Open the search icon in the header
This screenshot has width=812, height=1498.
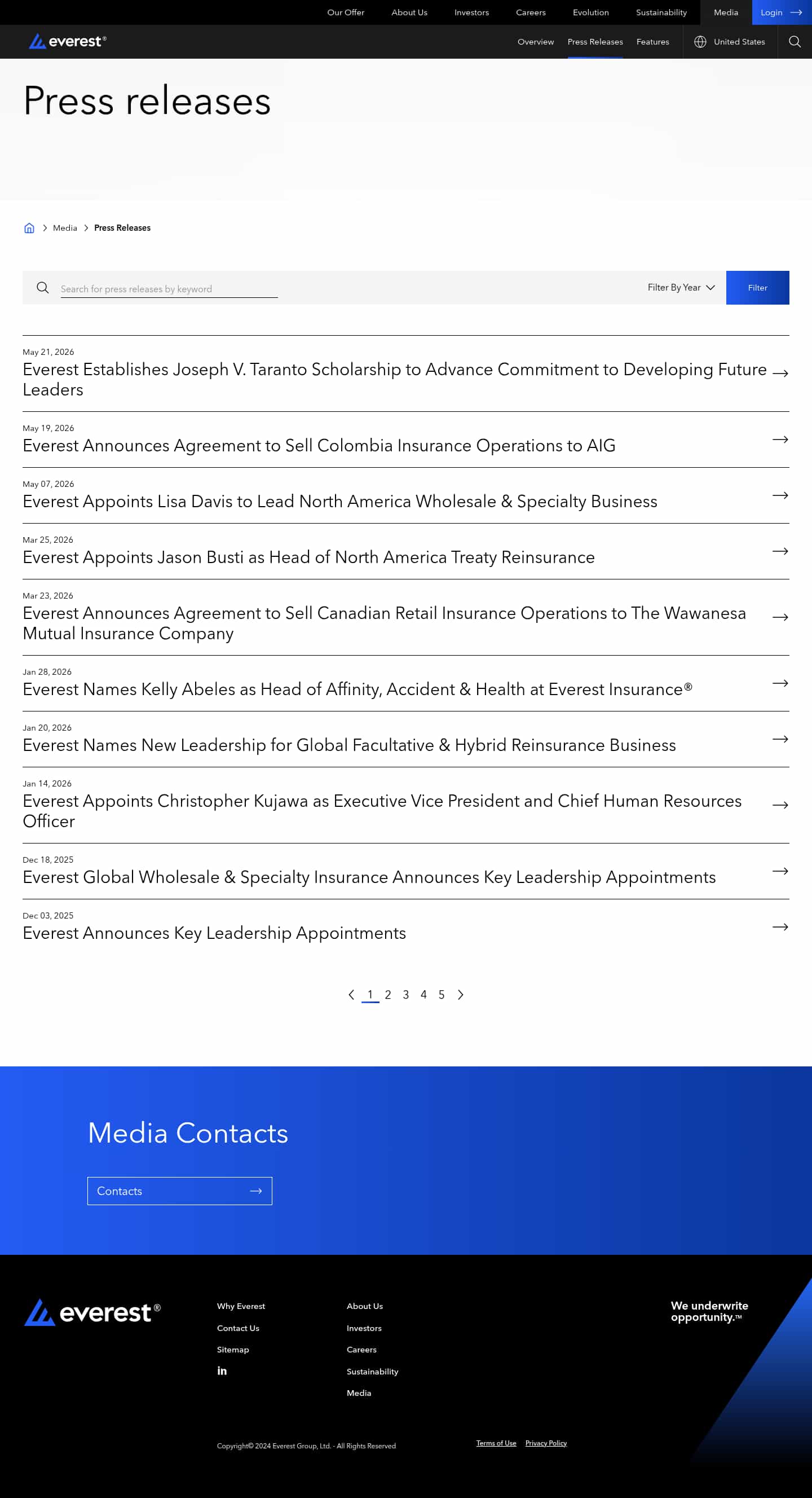click(795, 42)
